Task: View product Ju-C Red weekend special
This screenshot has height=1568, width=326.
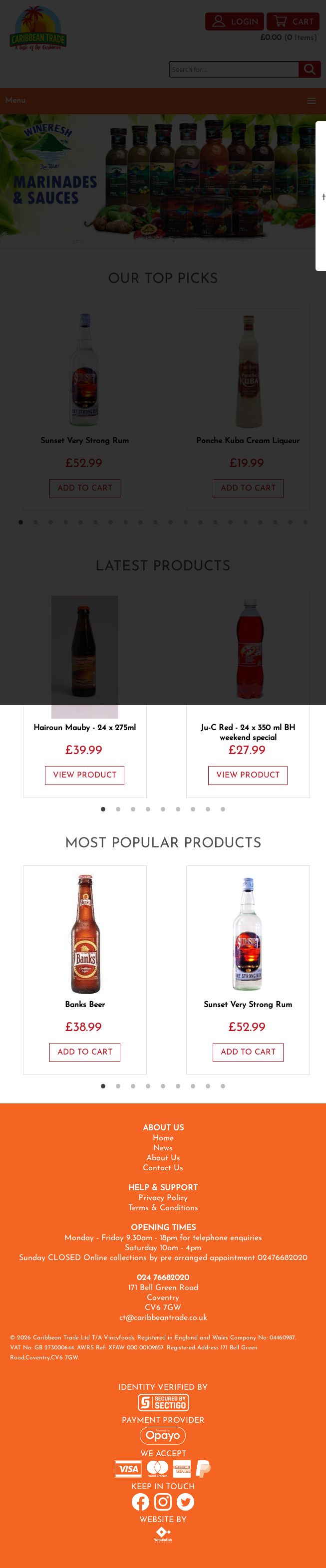Action: point(248,775)
